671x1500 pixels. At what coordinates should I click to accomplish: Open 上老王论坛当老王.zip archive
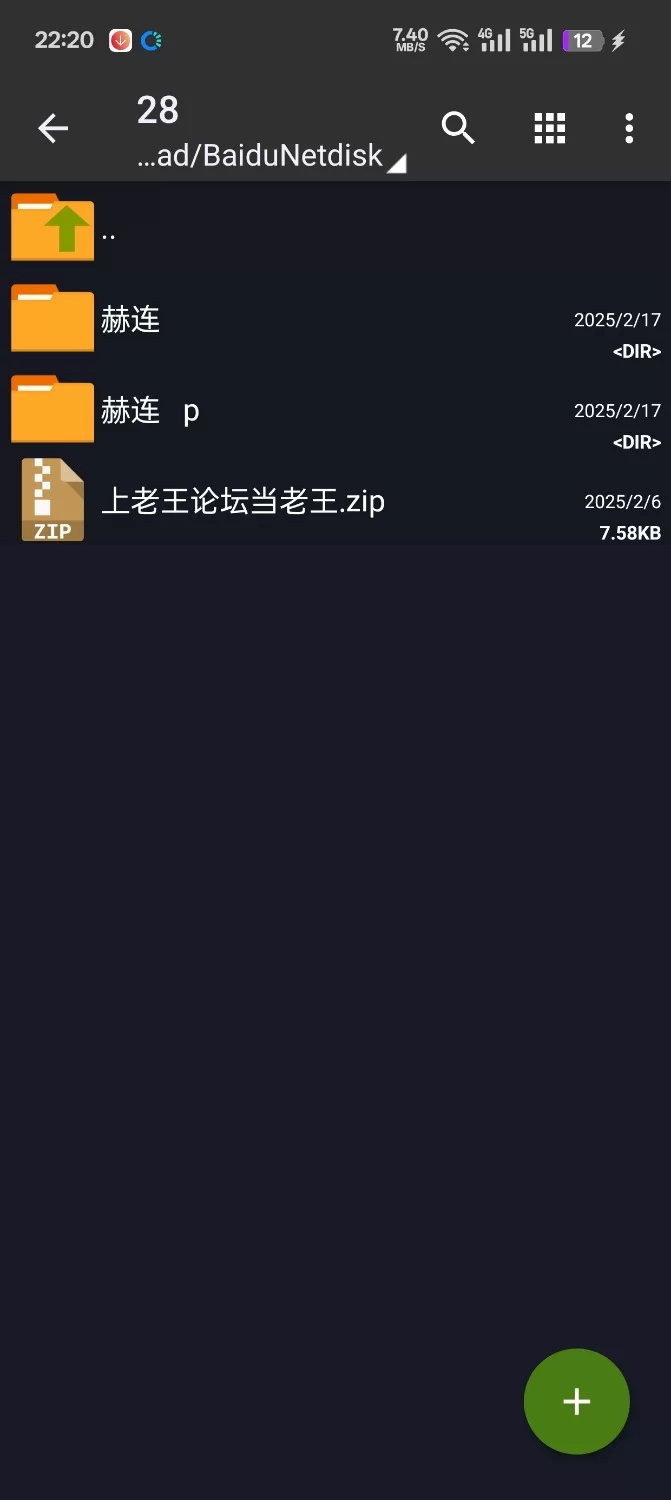(335, 501)
